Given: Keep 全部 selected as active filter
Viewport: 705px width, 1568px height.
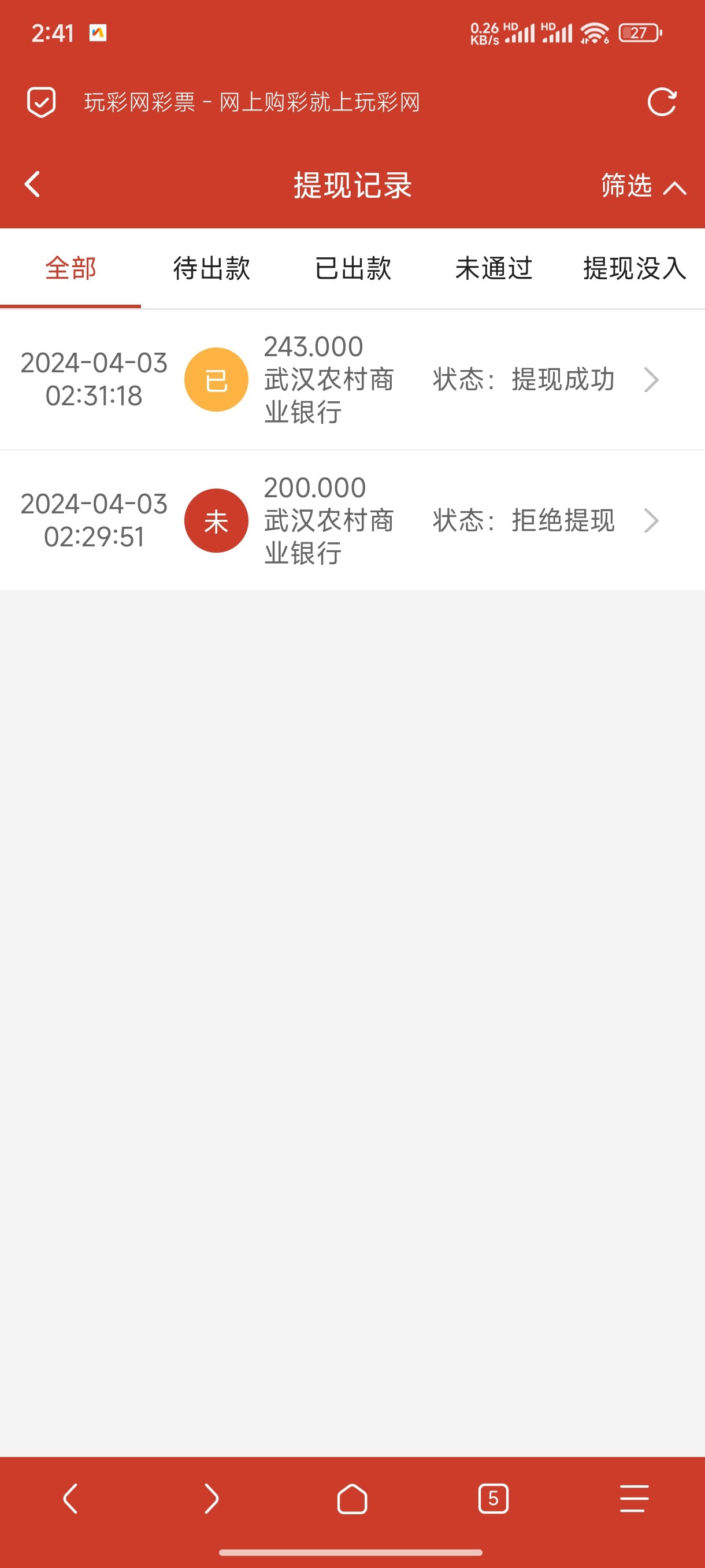Looking at the screenshot, I should pos(70,268).
